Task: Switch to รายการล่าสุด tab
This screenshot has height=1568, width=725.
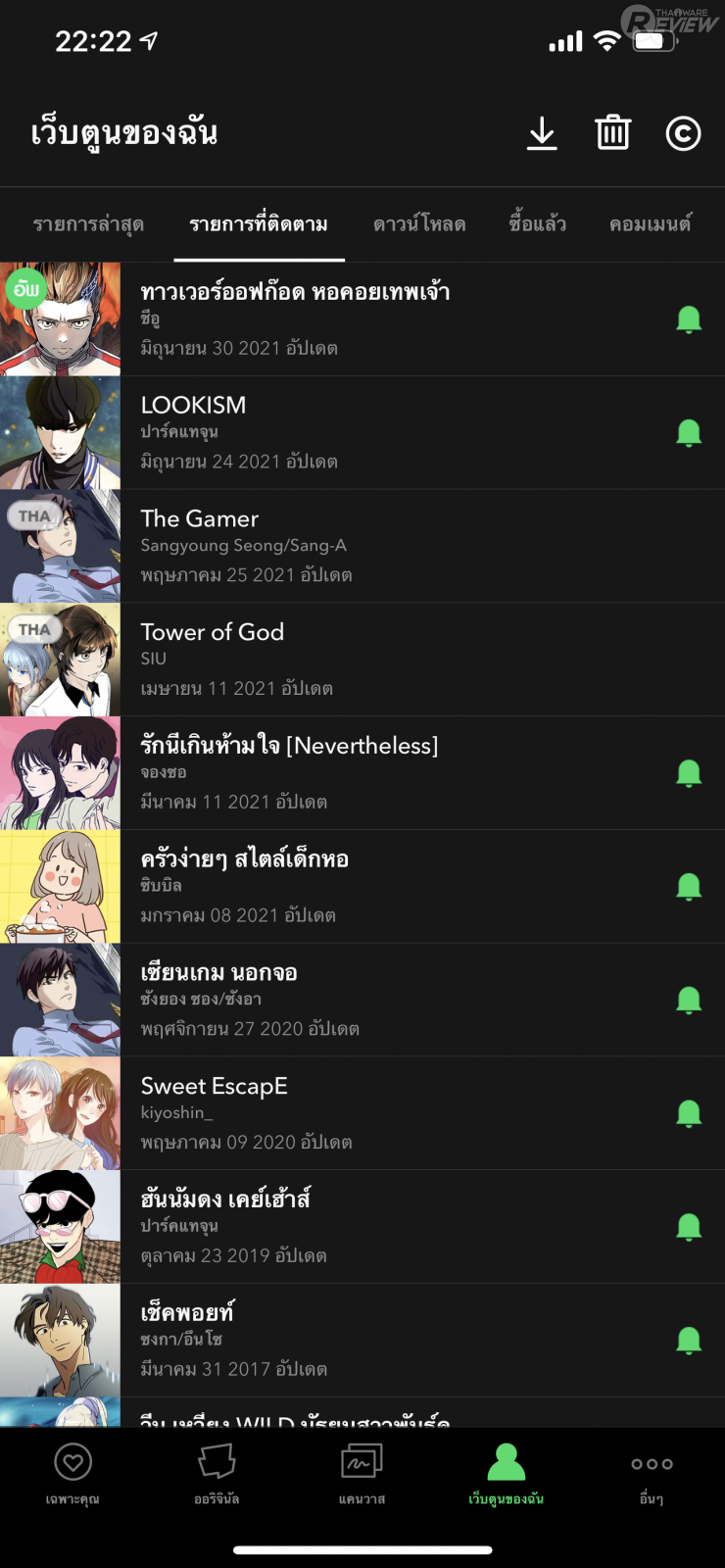Action: coord(88,224)
